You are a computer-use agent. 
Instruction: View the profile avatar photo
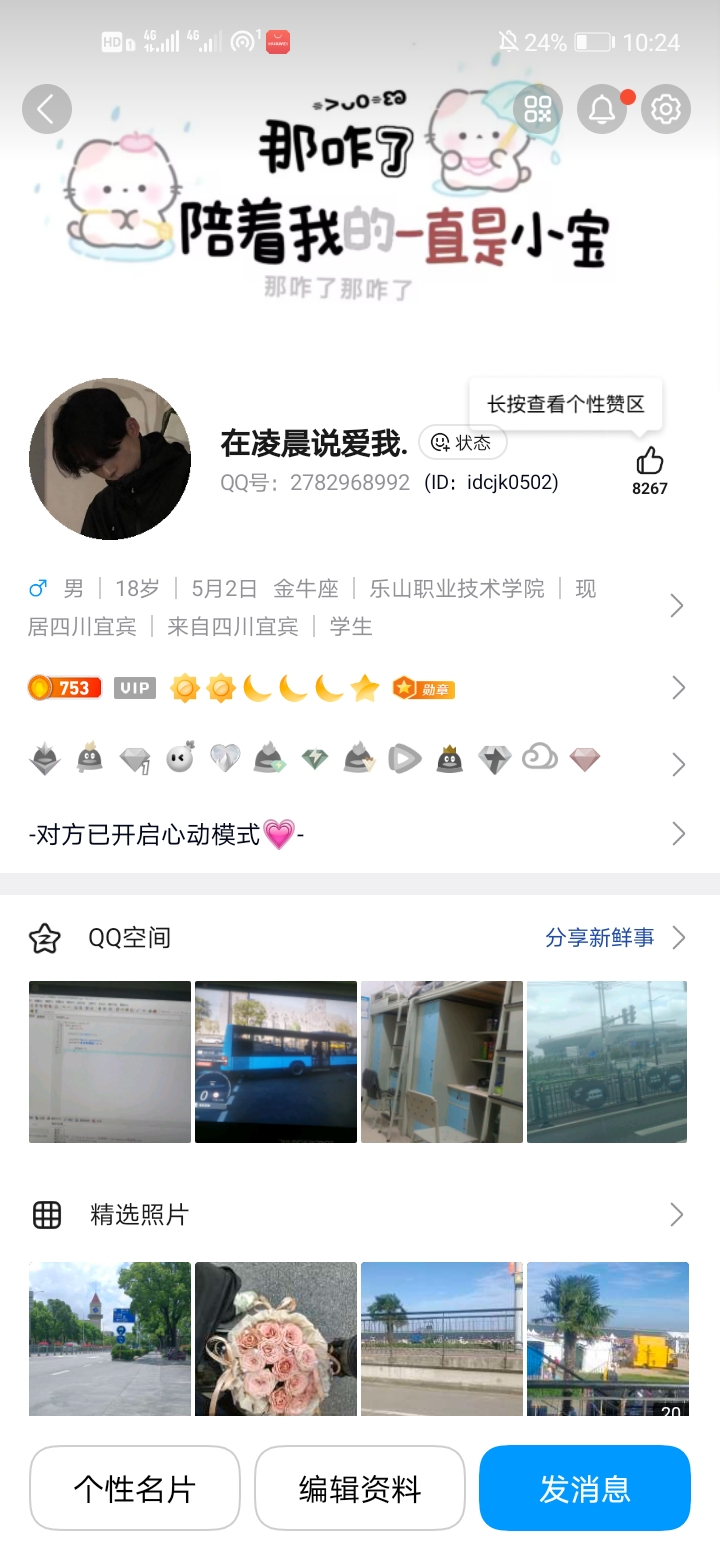point(110,459)
